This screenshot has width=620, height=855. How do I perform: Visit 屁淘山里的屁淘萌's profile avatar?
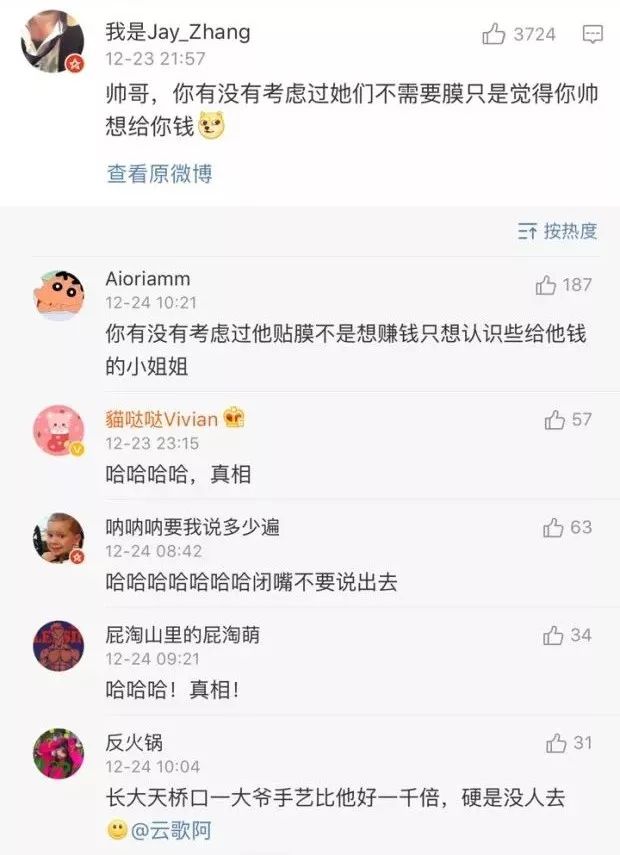click(58, 645)
